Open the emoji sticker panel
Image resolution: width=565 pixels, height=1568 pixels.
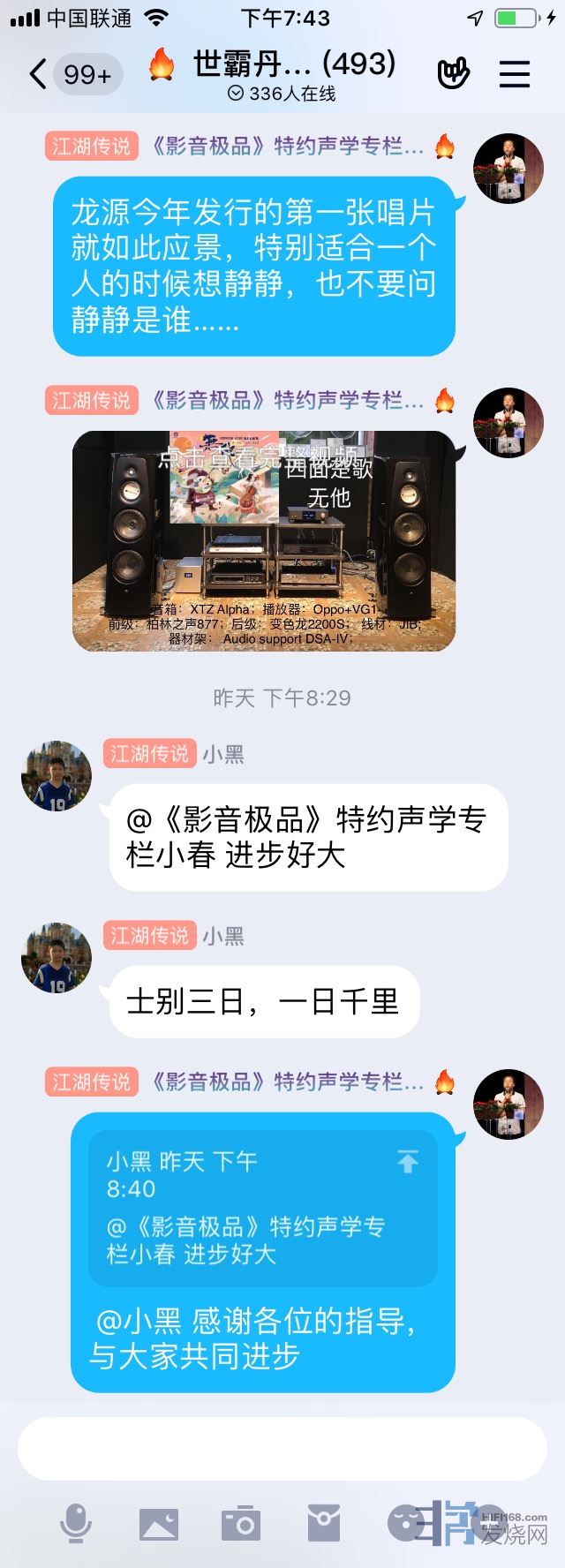click(x=405, y=1524)
